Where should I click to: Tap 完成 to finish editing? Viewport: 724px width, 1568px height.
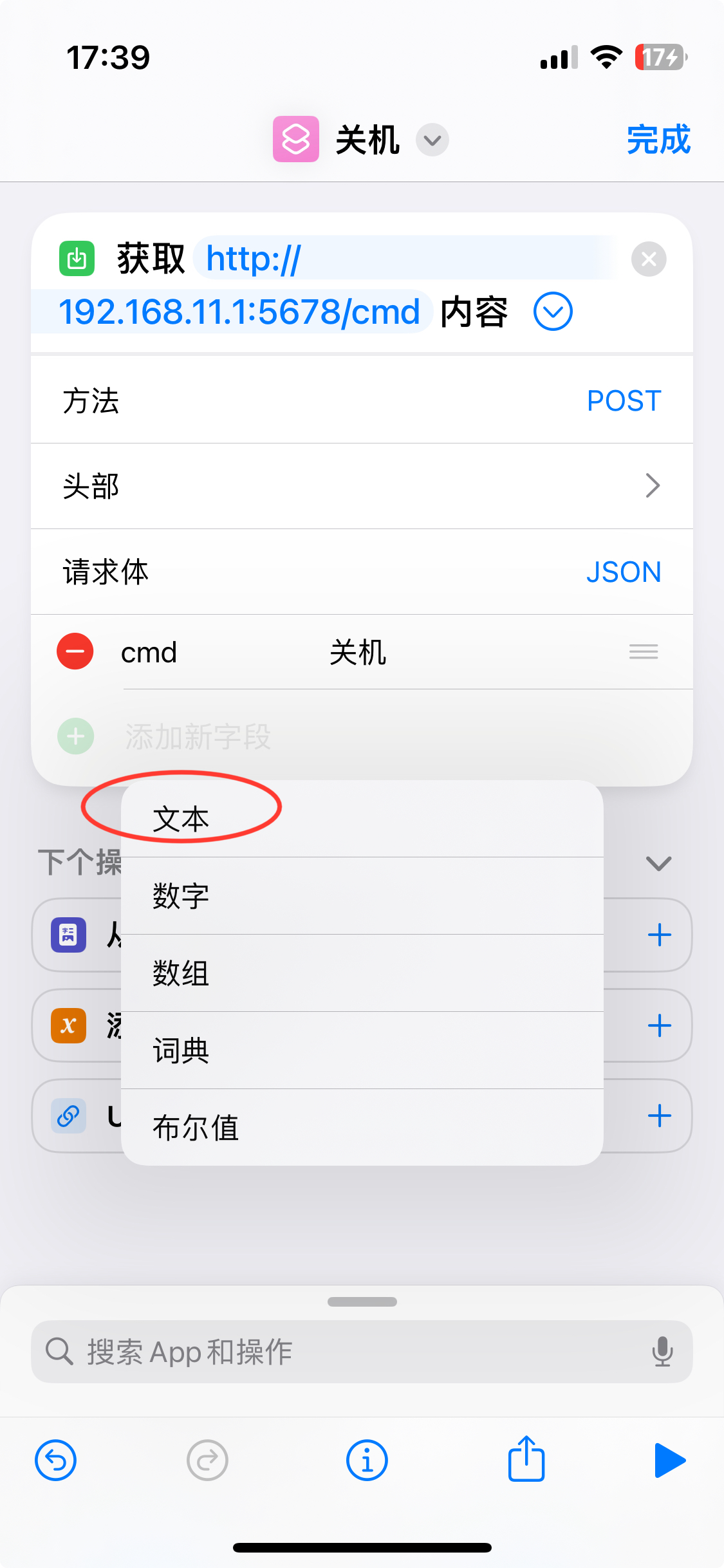pyautogui.click(x=658, y=140)
